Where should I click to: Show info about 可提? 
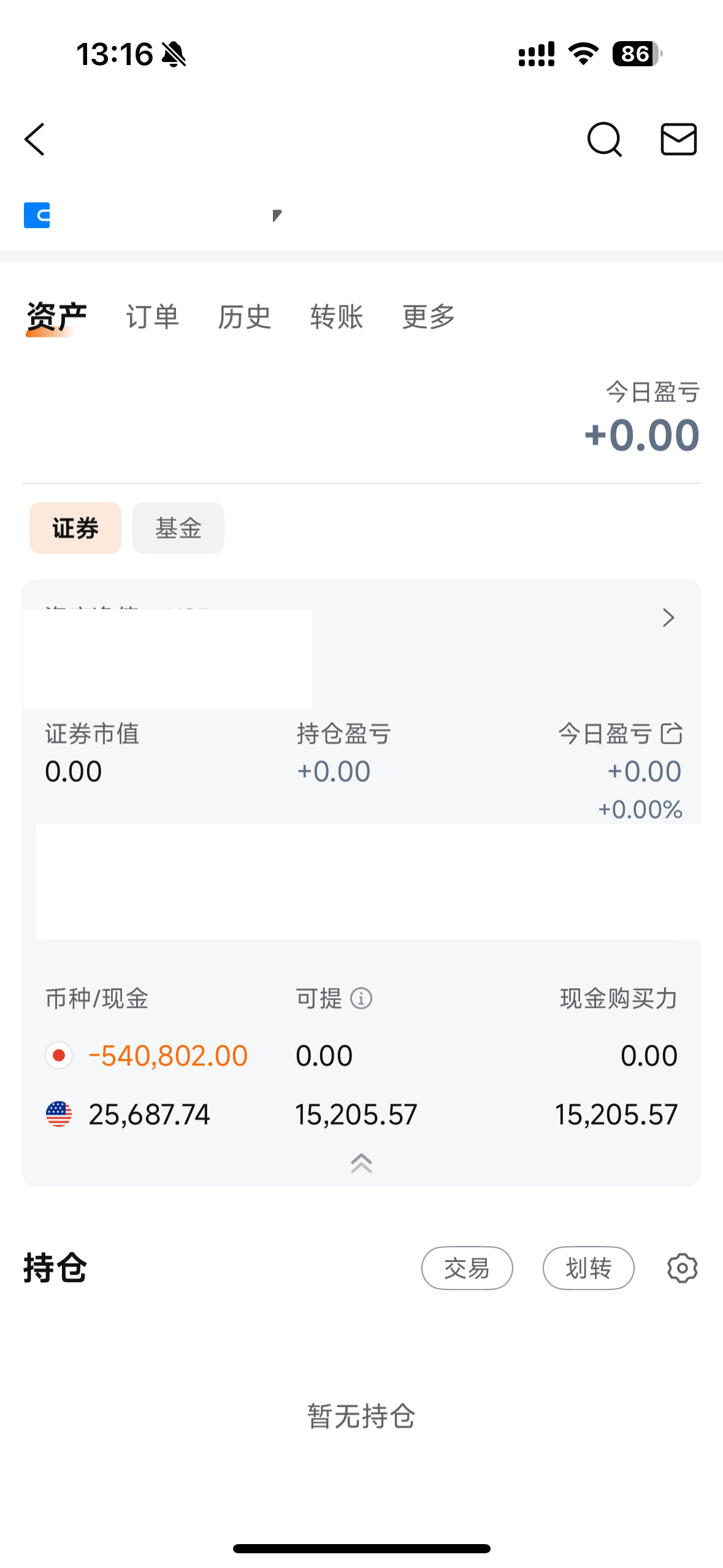(361, 999)
